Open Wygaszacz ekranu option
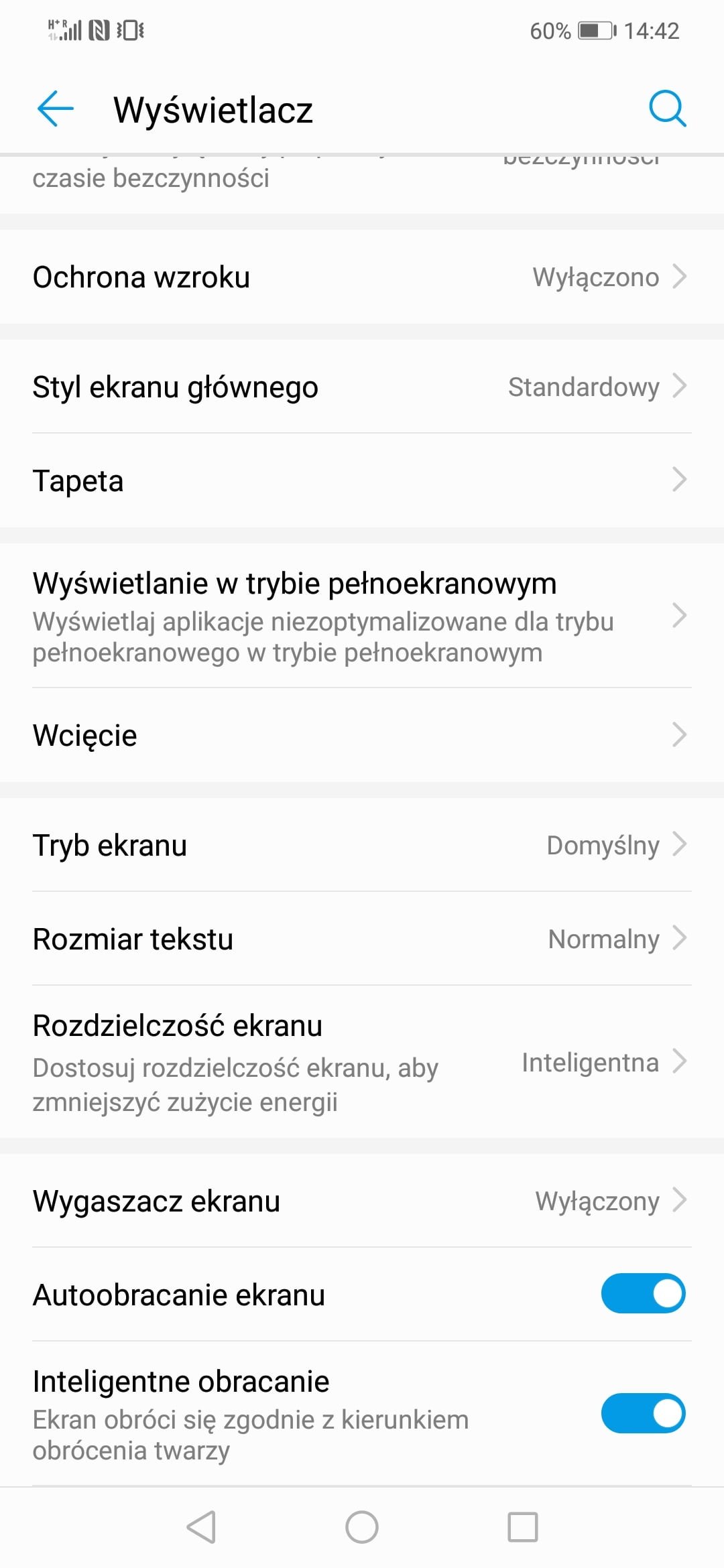 pos(362,1201)
